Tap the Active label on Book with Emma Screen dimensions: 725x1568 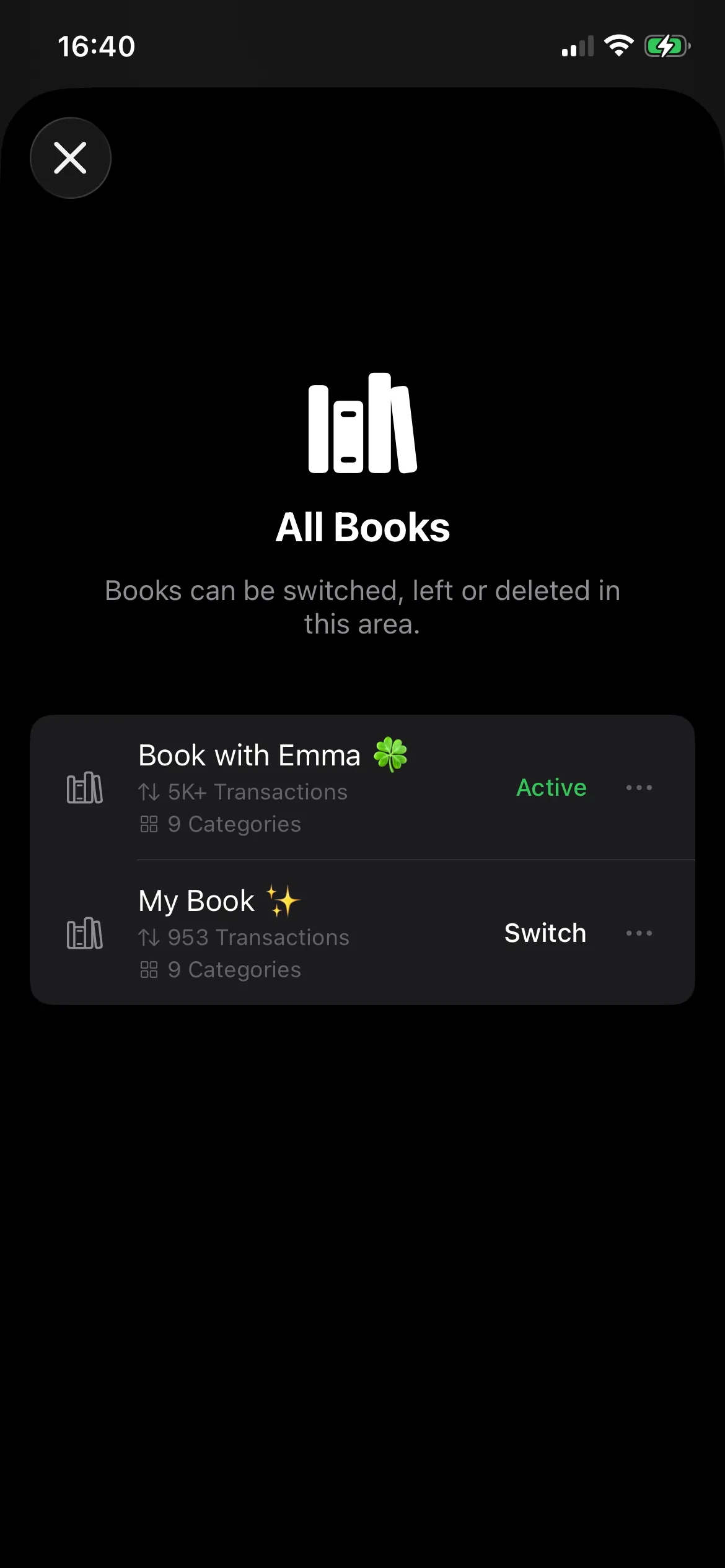tap(551, 787)
